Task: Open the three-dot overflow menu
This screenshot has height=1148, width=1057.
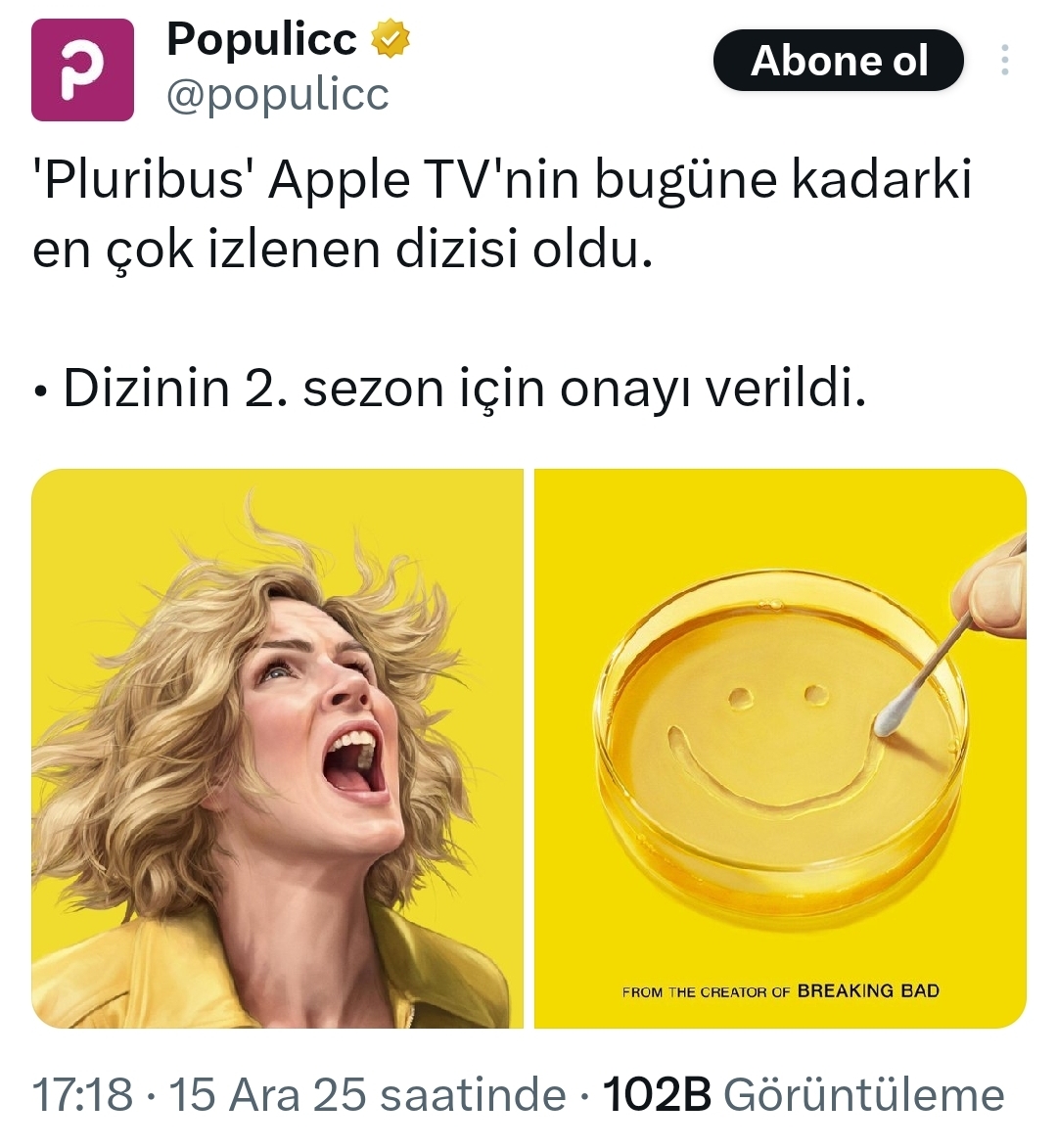Action: click(1004, 61)
